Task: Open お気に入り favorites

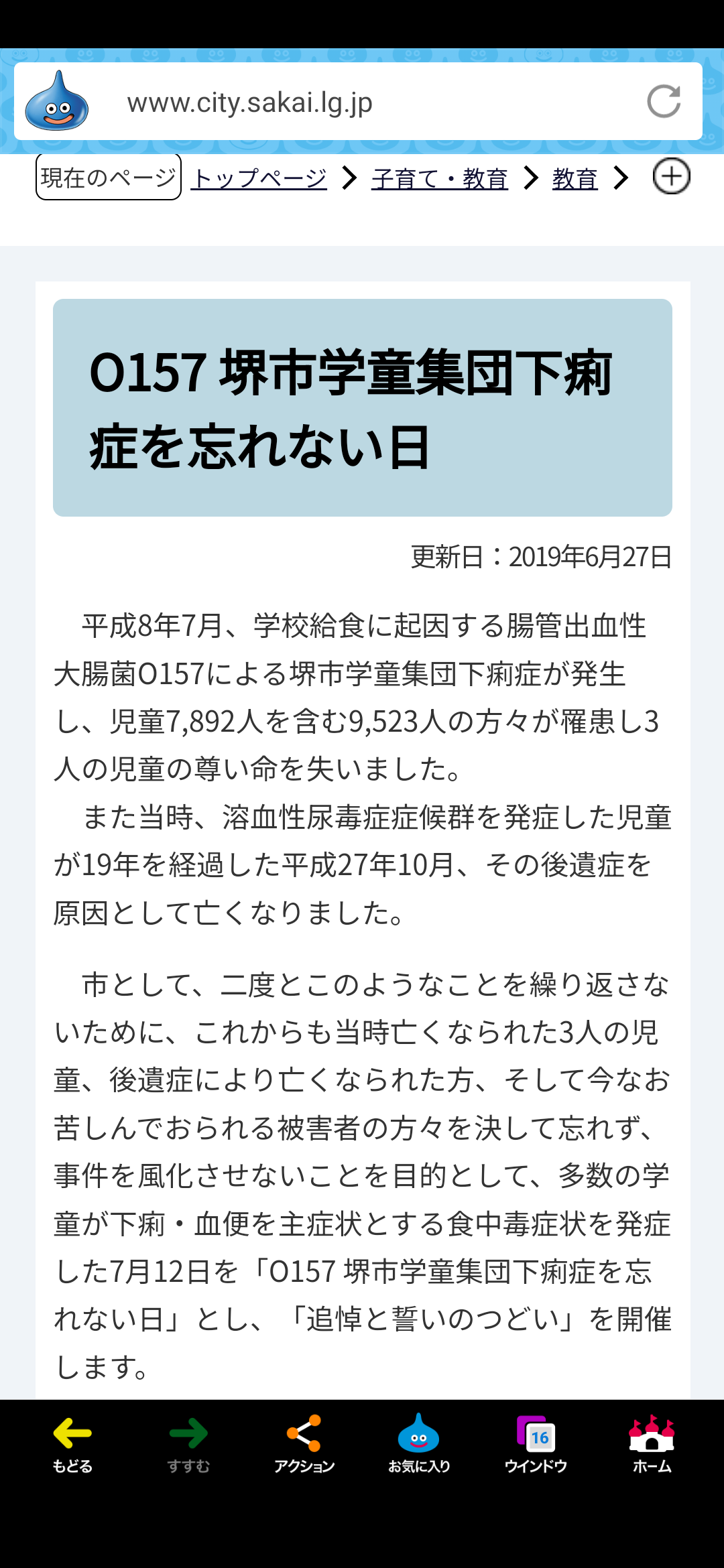Action: click(419, 1444)
